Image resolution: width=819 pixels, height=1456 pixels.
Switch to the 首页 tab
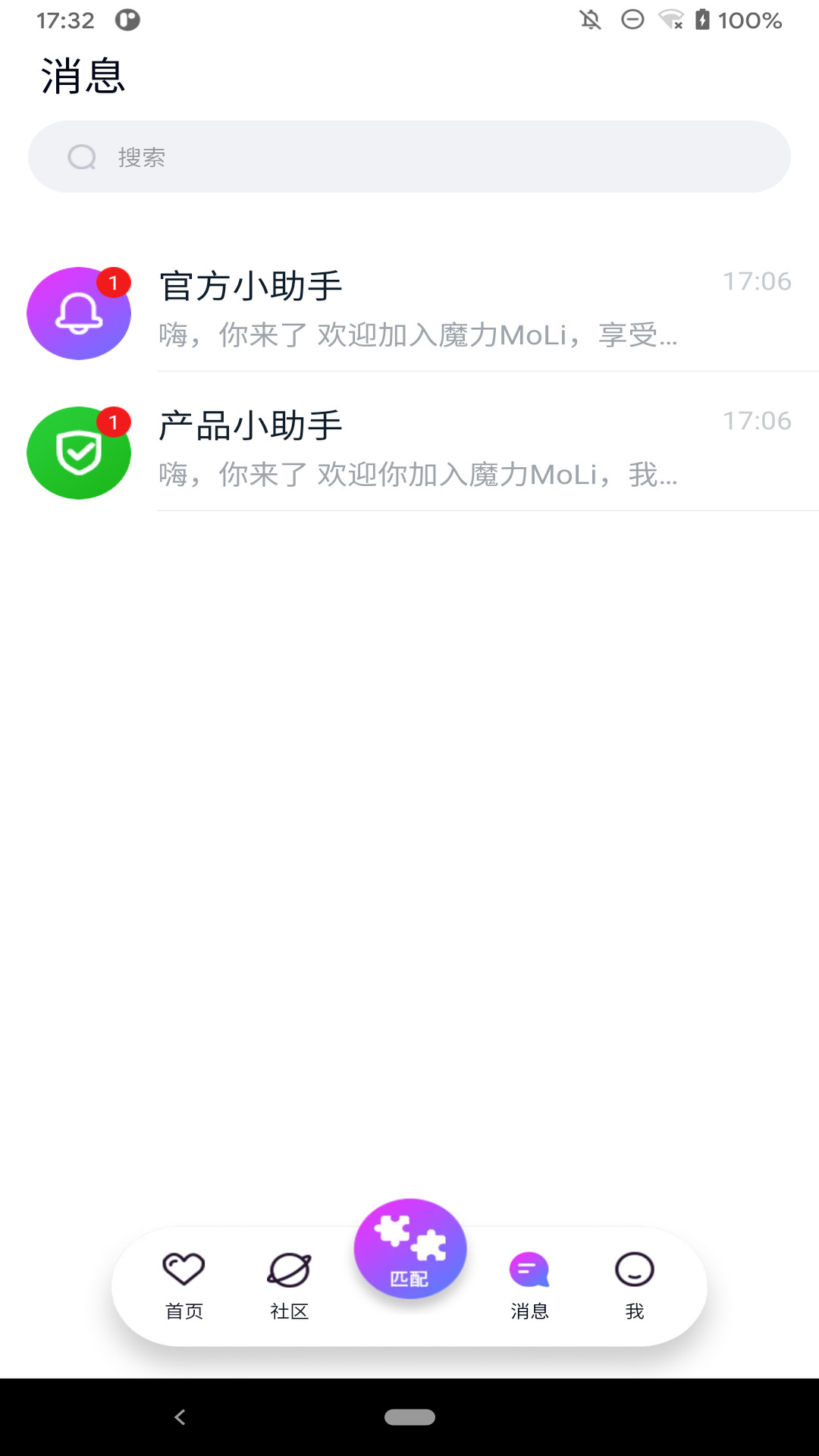click(182, 1285)
